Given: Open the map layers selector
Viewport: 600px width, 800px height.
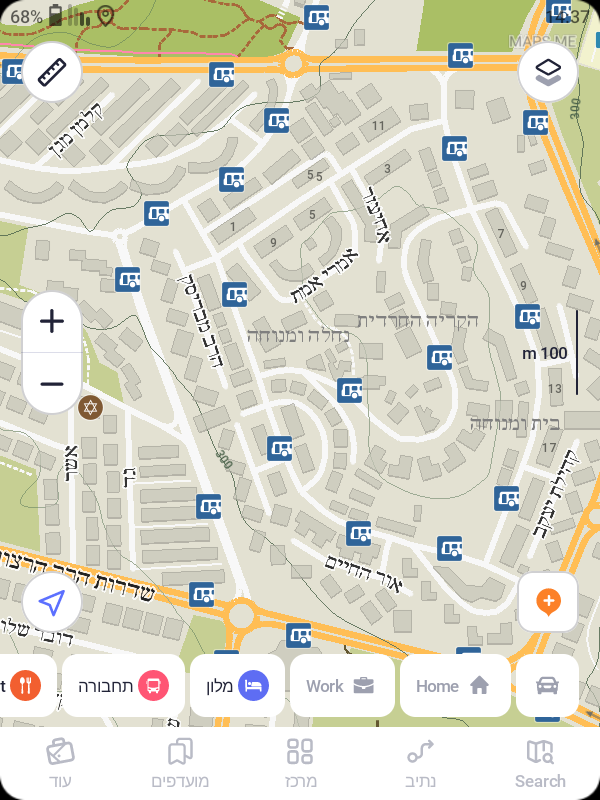Looking at the screenshot, I should click(x=547, y=72).
